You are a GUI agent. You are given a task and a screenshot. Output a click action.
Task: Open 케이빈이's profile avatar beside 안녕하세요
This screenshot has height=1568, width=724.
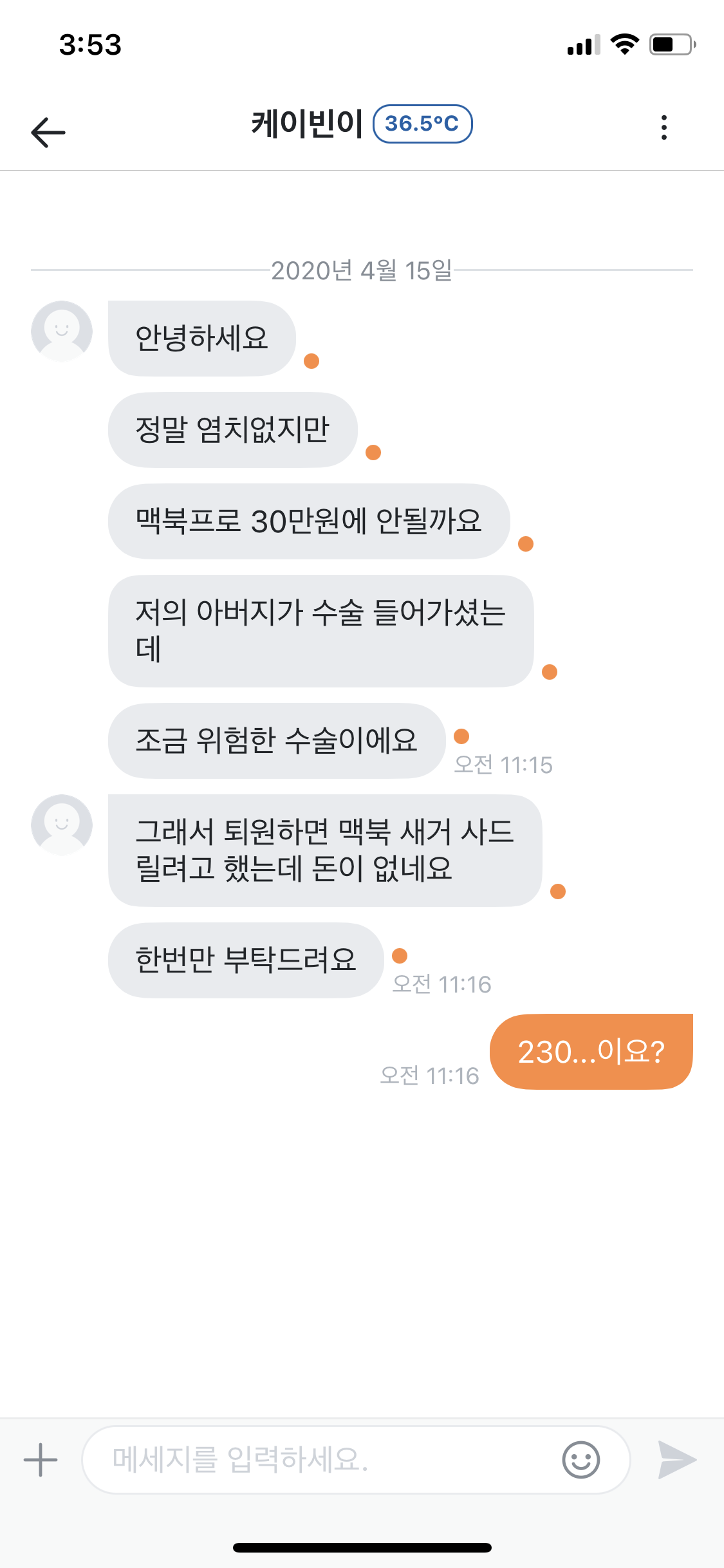pos(62,331)
